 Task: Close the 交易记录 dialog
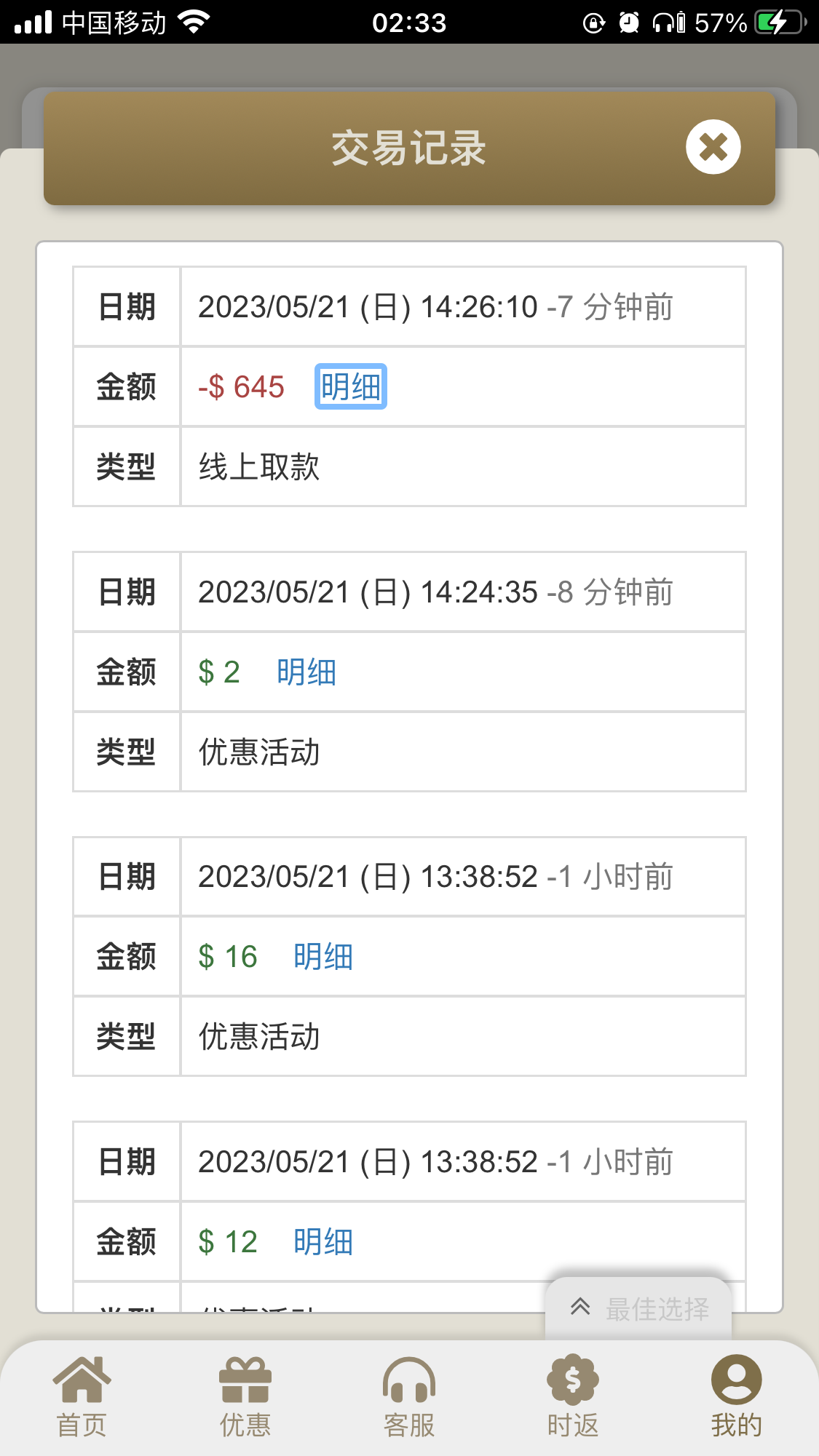click(713, 147)
